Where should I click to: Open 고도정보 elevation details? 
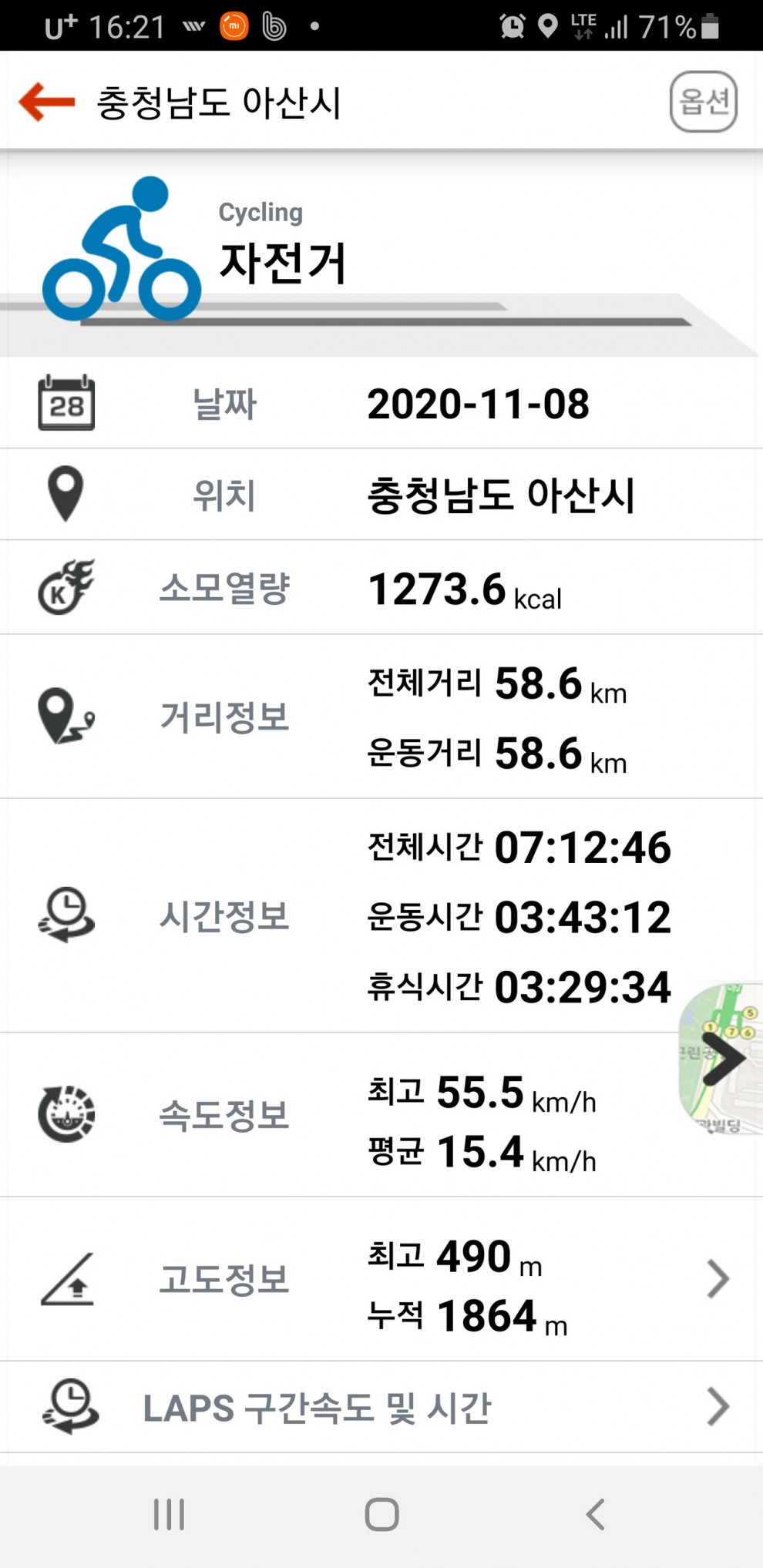(718, 1279)
